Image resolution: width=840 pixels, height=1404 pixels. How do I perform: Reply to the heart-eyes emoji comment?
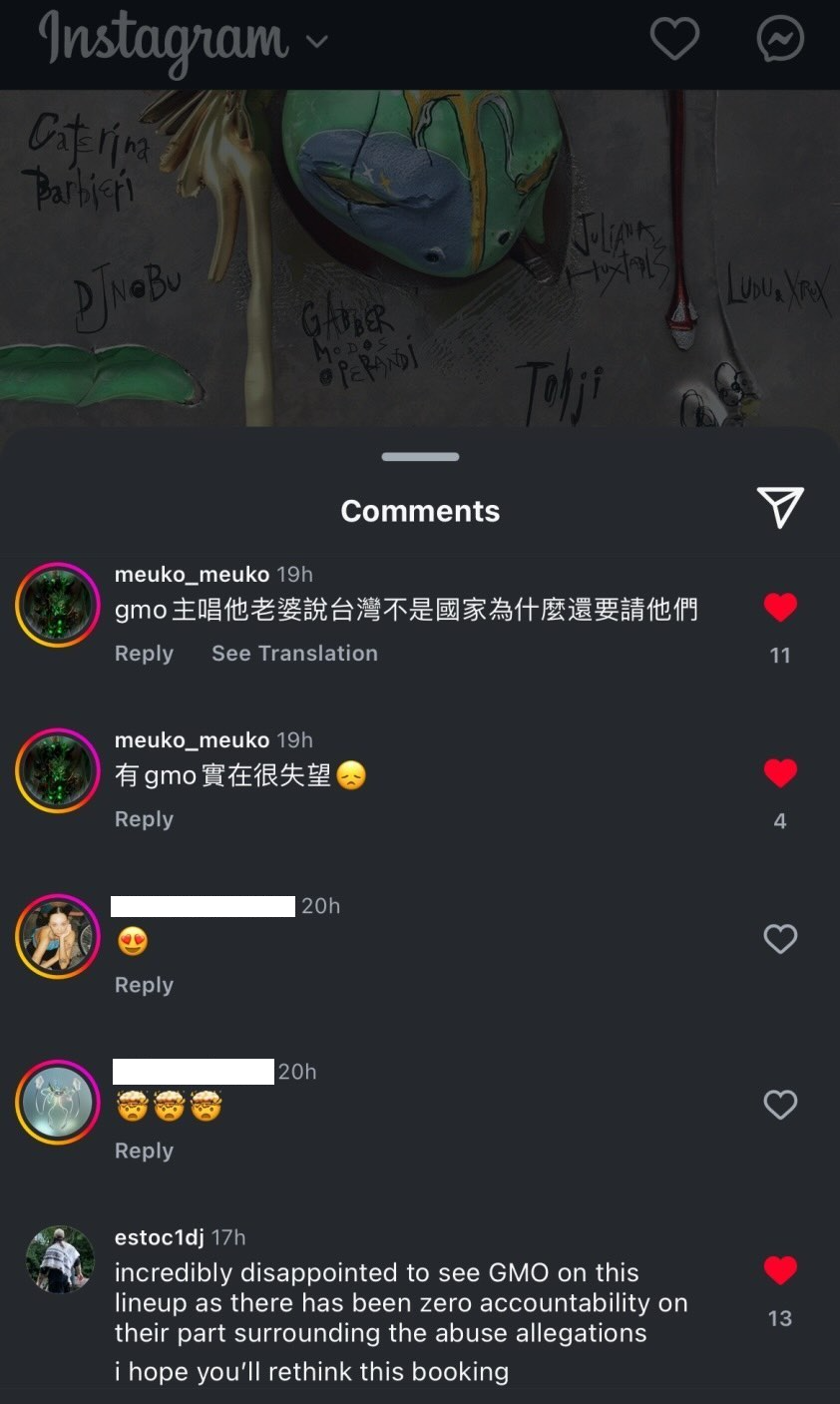pos(144,985)
